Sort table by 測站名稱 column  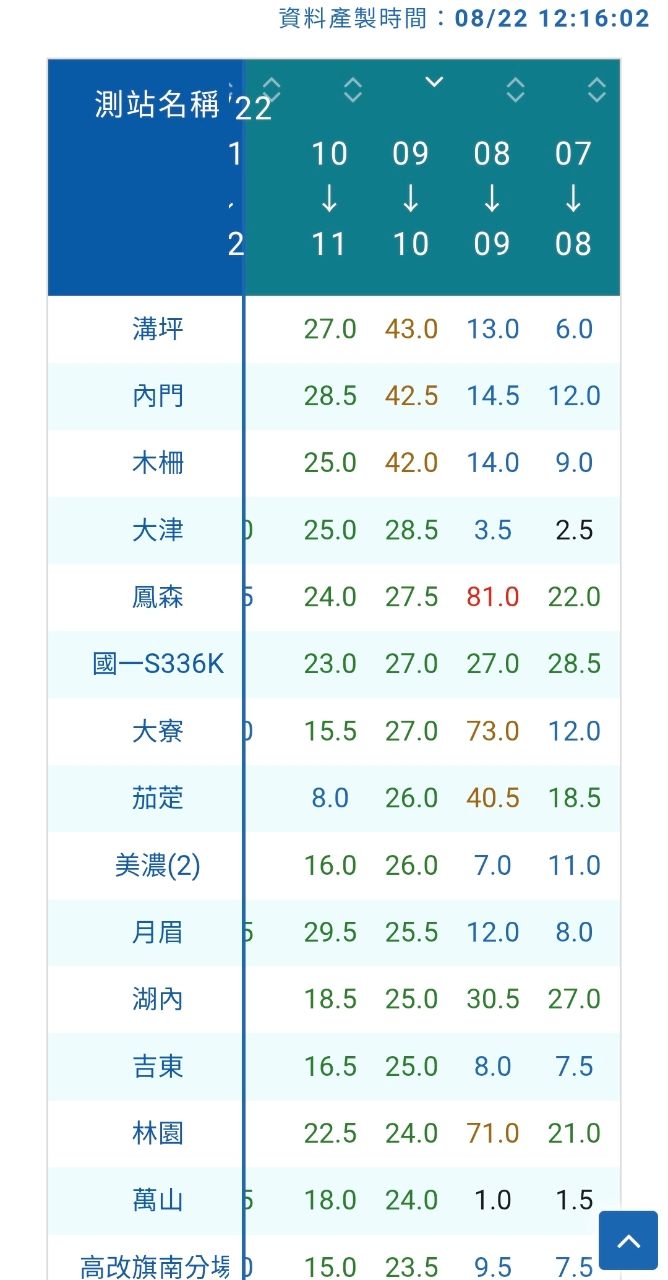click(x=157, y=105)
